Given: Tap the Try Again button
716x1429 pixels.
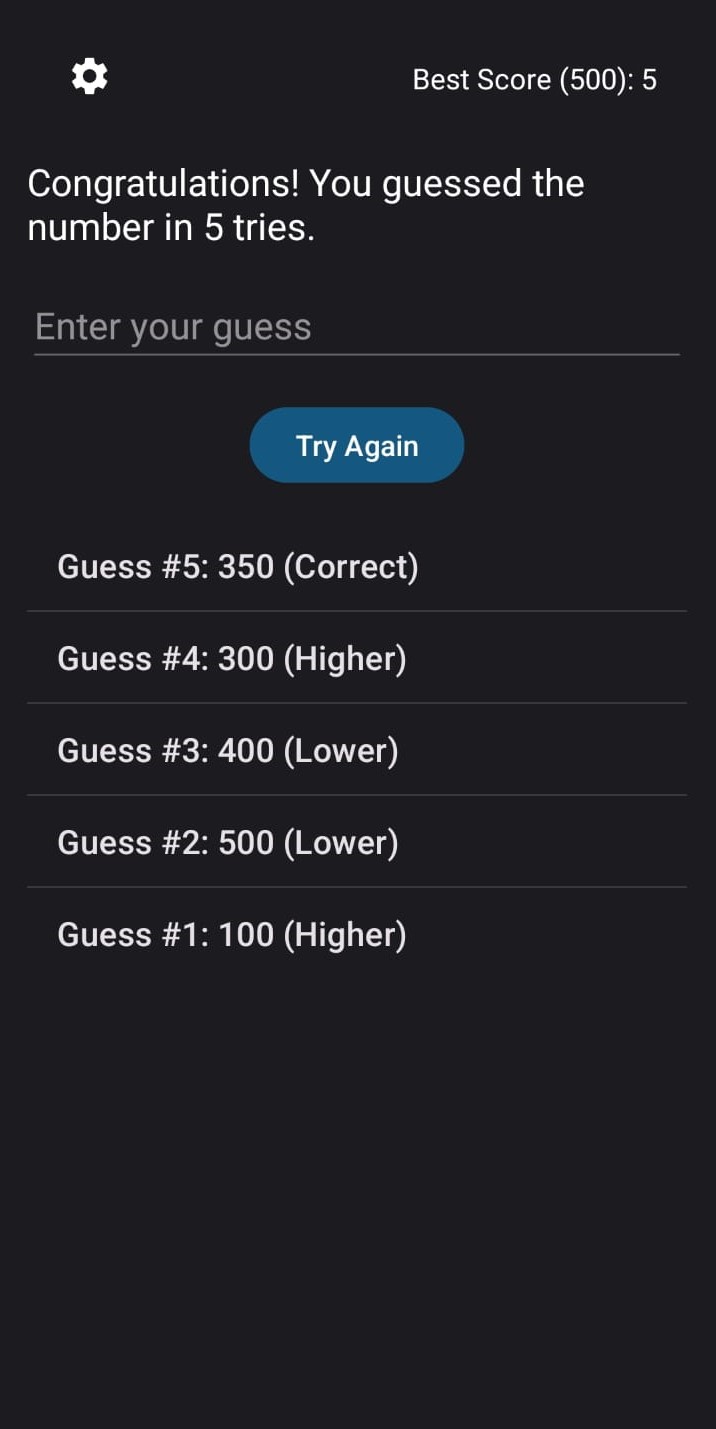Looking at the screenshot, I should pos(357,445).
